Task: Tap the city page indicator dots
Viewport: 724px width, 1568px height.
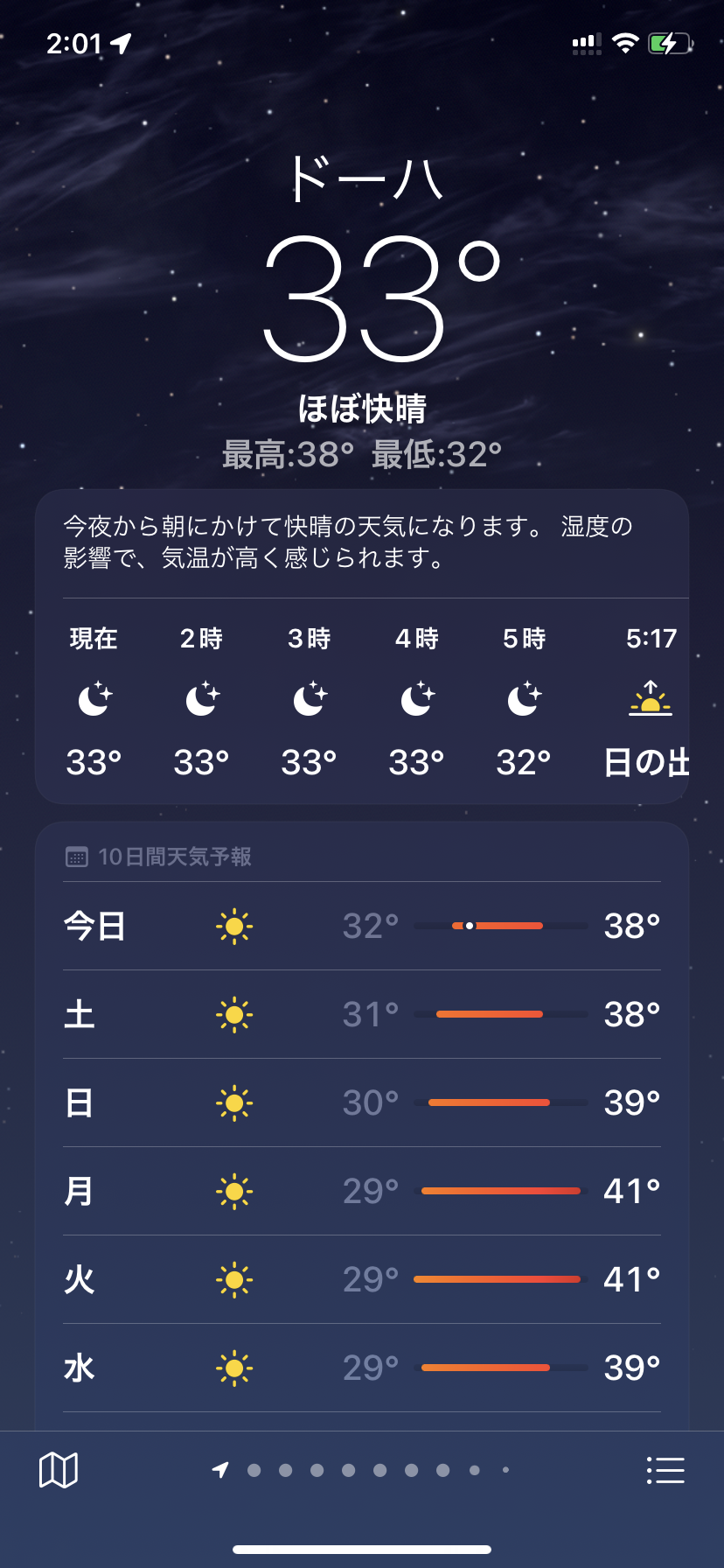Action: coord(362,1470)
